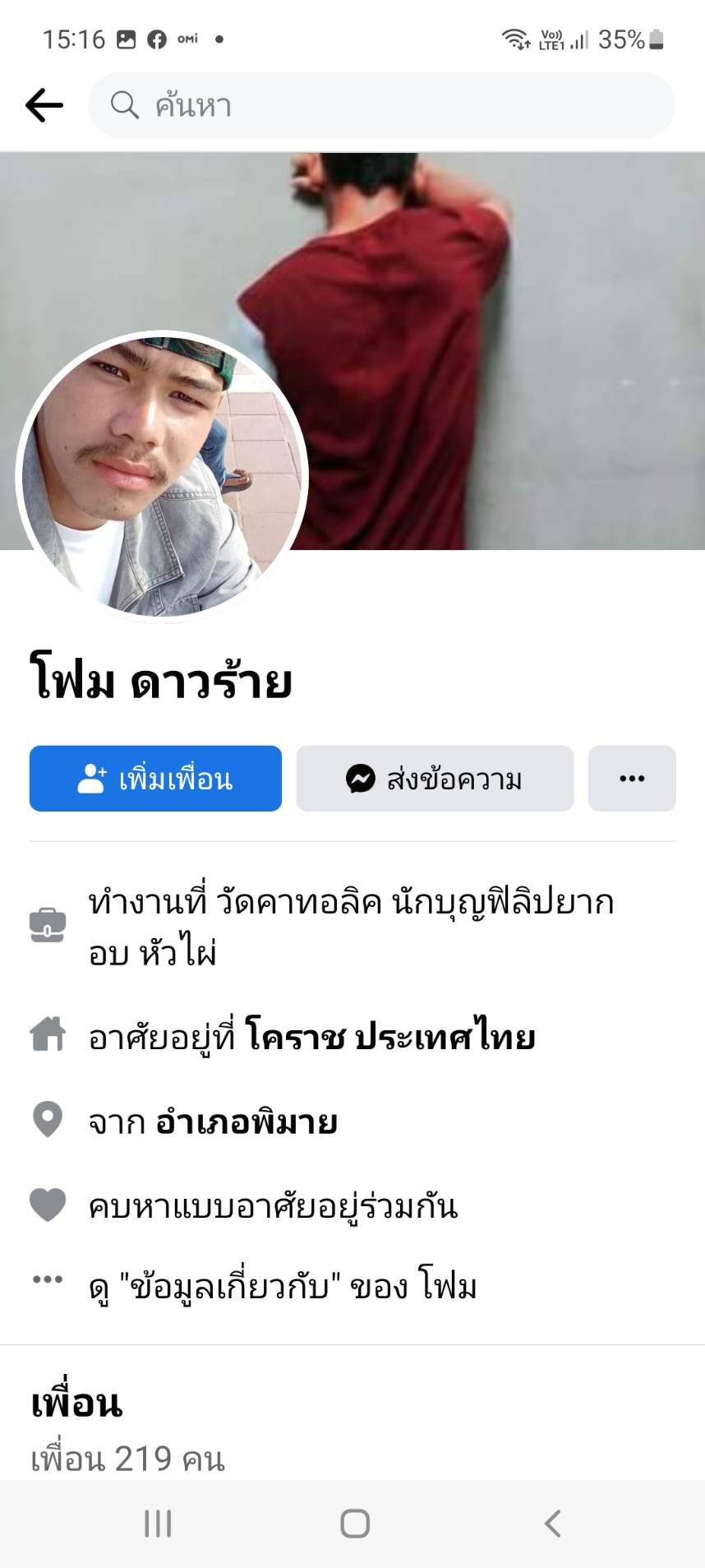View the circular profile picture
This screenshot has width=705, height=1568.
pos(161,477)
